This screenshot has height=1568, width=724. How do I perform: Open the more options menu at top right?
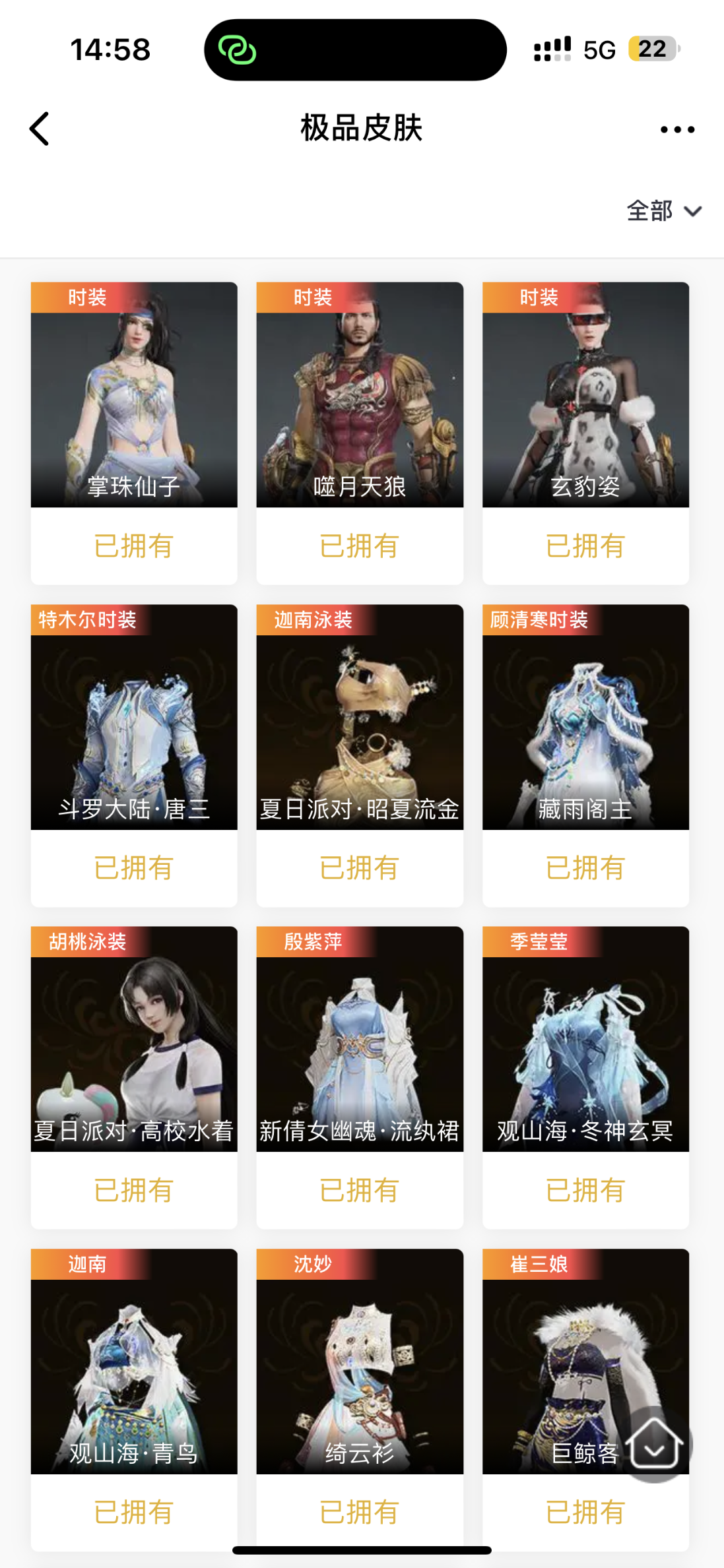point(676,129)
